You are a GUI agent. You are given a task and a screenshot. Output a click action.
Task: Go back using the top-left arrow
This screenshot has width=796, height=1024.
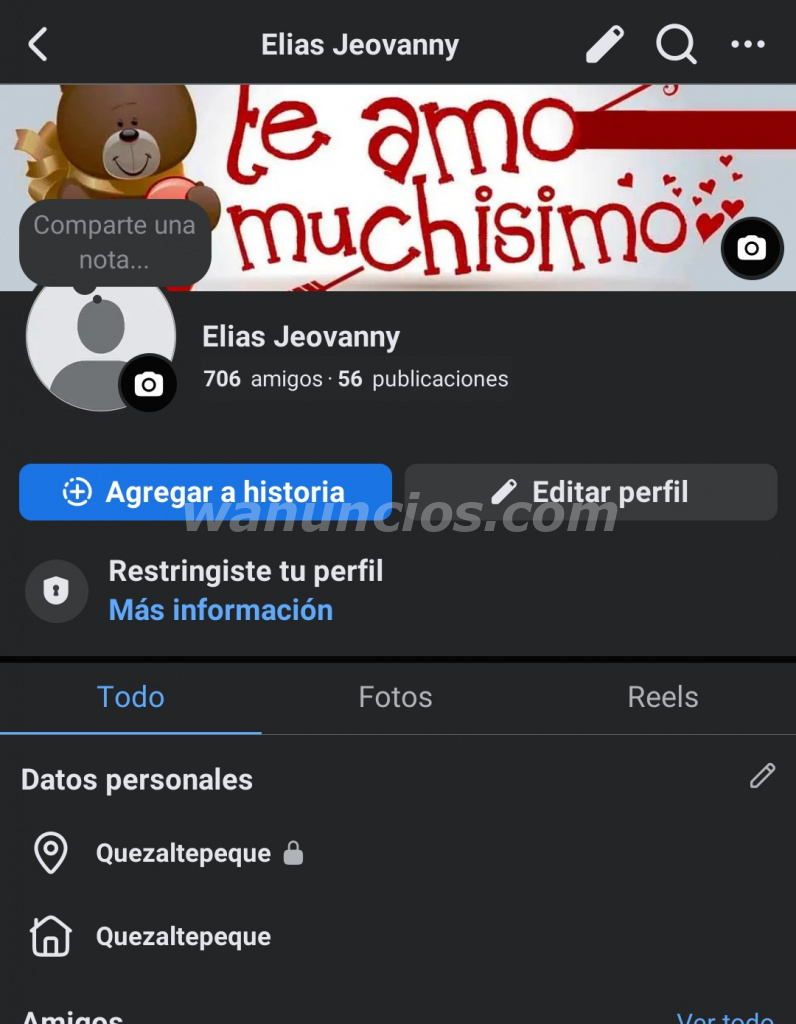pos(38,45)
